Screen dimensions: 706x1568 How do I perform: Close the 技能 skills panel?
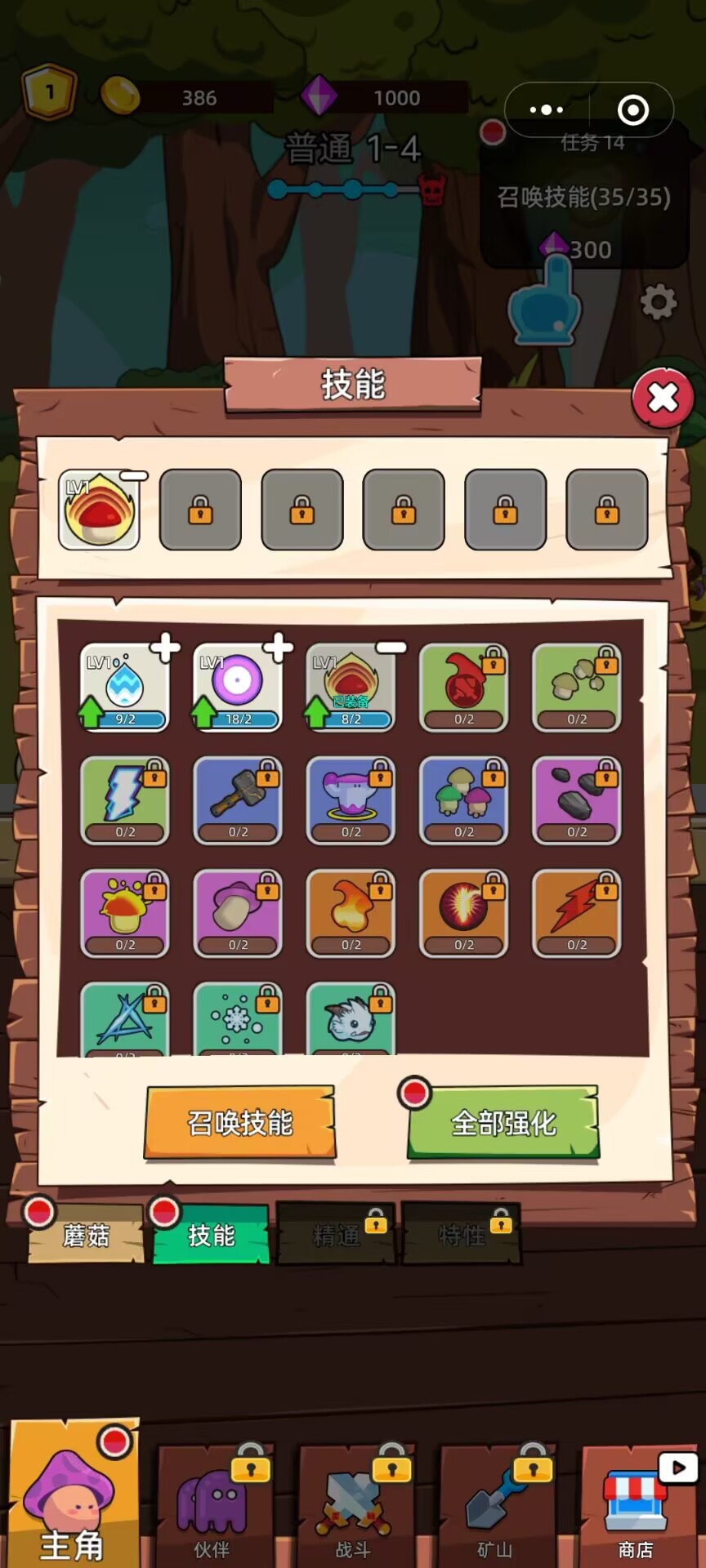[662, 398]
